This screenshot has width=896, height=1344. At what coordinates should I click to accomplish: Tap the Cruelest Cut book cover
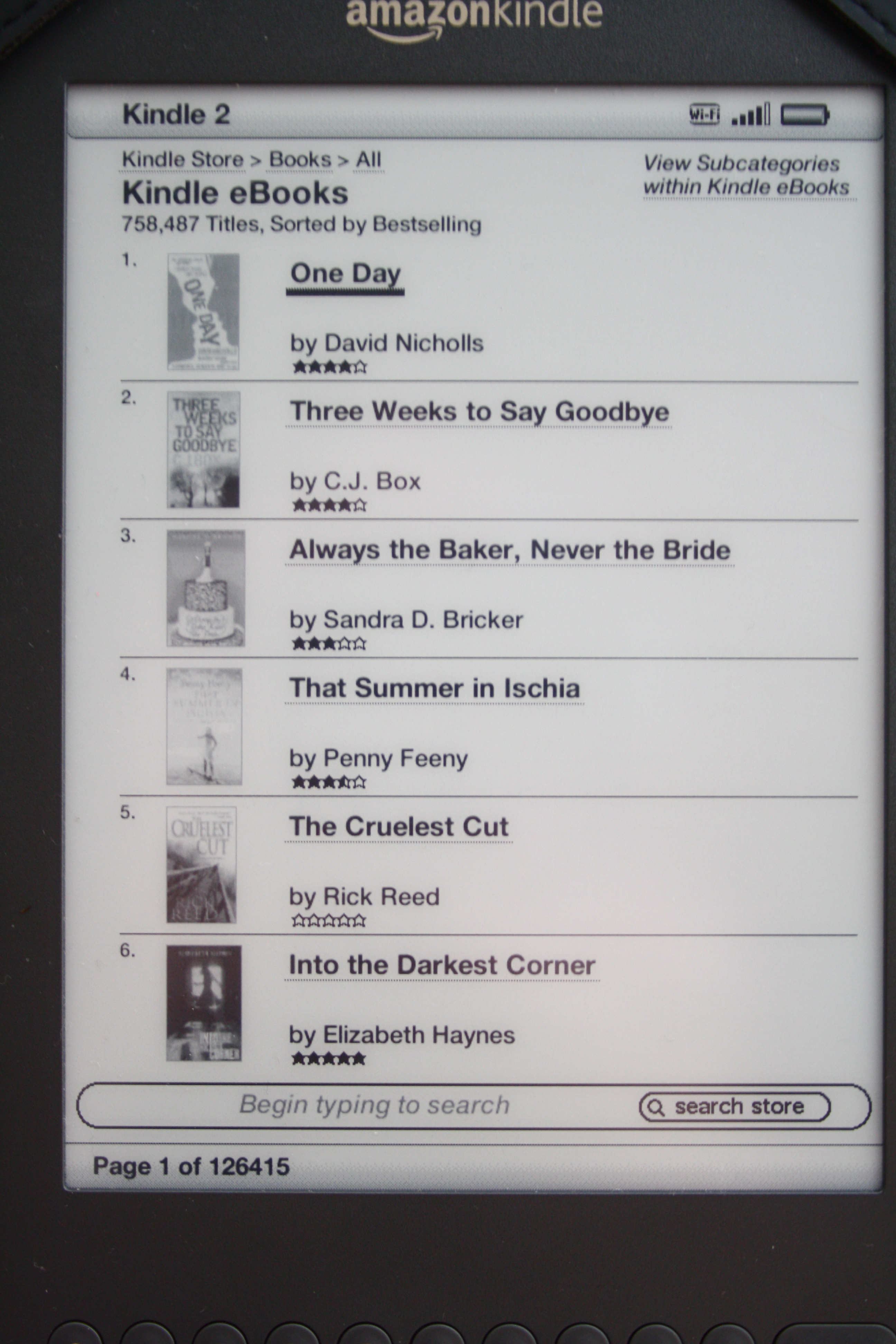(201, 865)
